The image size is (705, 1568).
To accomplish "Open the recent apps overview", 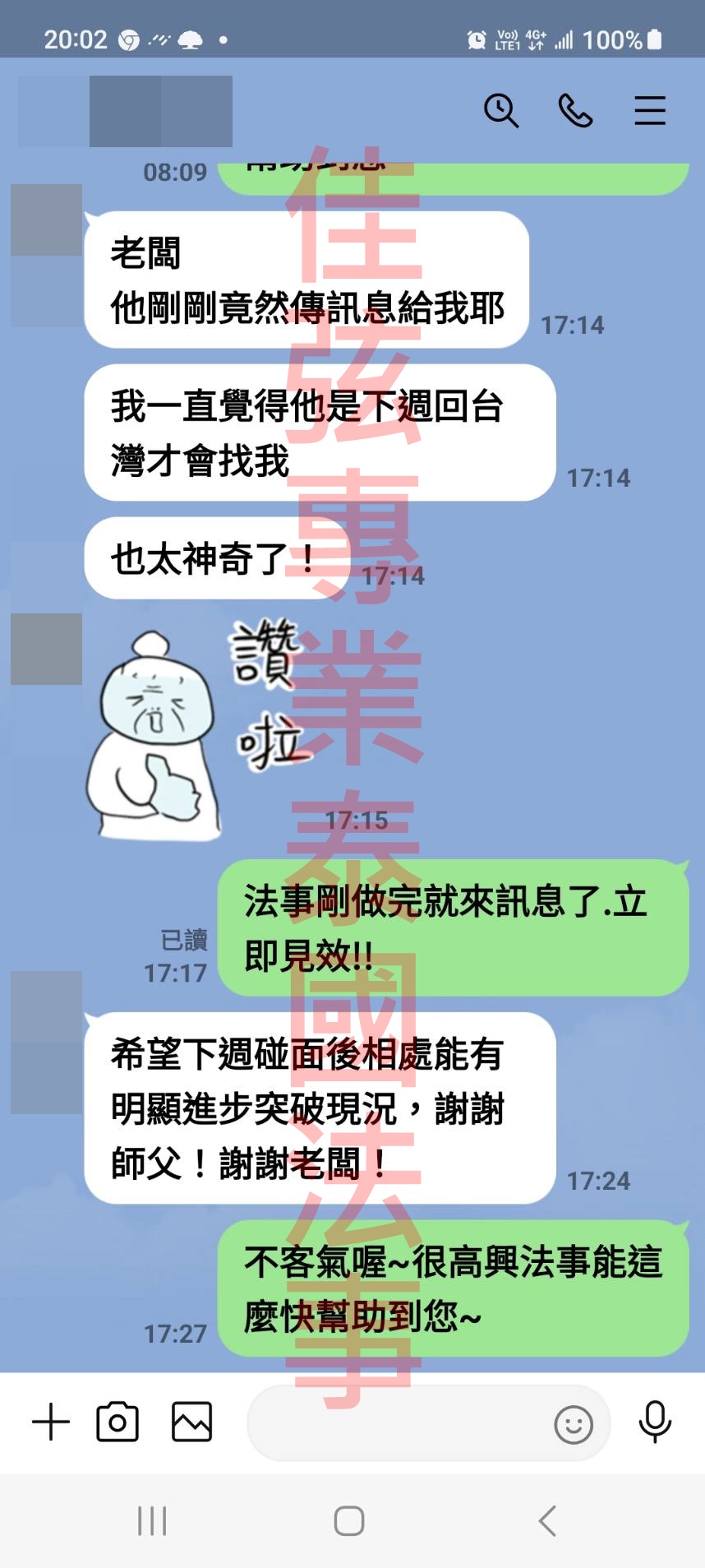I will (152, 1521).
